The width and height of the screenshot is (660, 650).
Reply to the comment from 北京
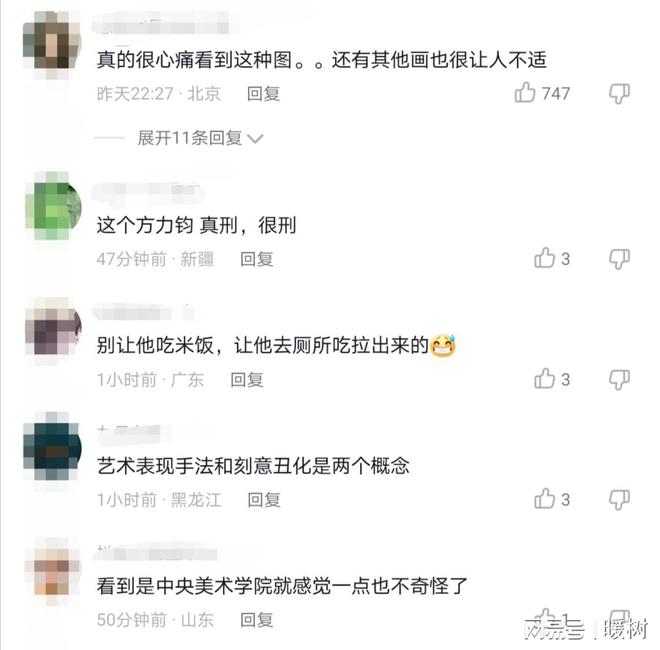pyautogui.click(x=263, y=93)
